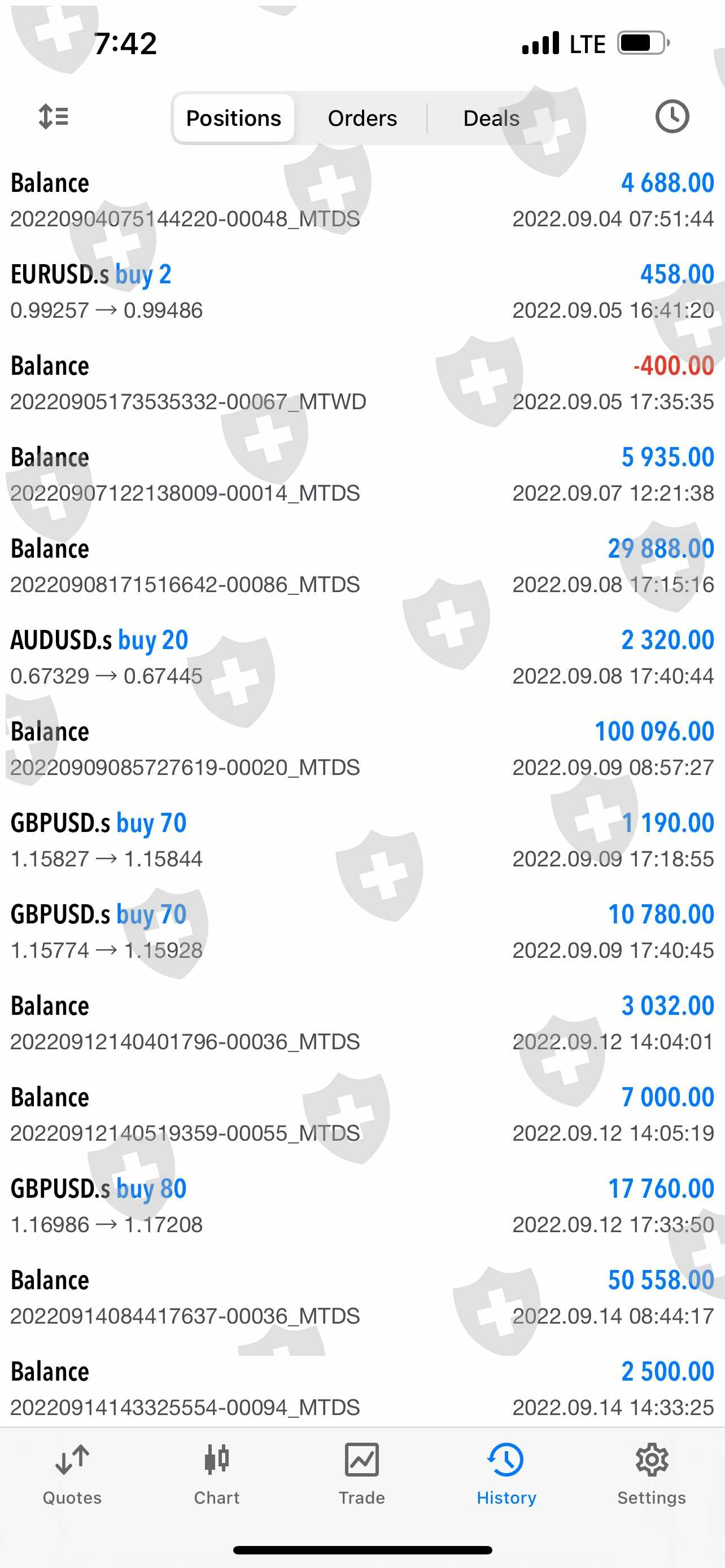Viewport: 725px width, 1568px height.
Task: Expand the GBPUSD.s buy 80 position
Action: [362, 1206]
